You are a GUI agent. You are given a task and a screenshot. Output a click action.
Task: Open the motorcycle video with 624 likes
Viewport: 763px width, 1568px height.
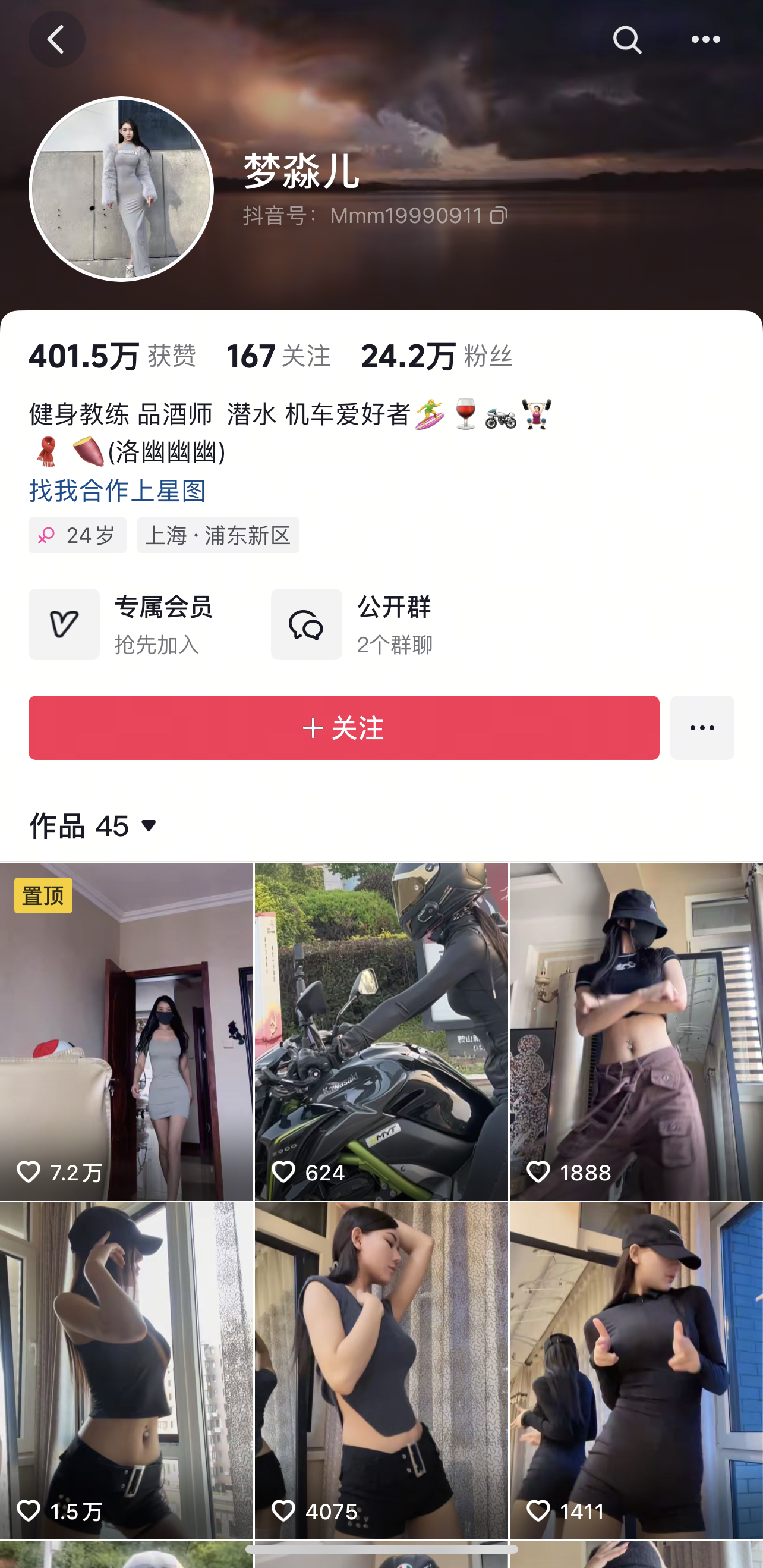click(381, 1031)
